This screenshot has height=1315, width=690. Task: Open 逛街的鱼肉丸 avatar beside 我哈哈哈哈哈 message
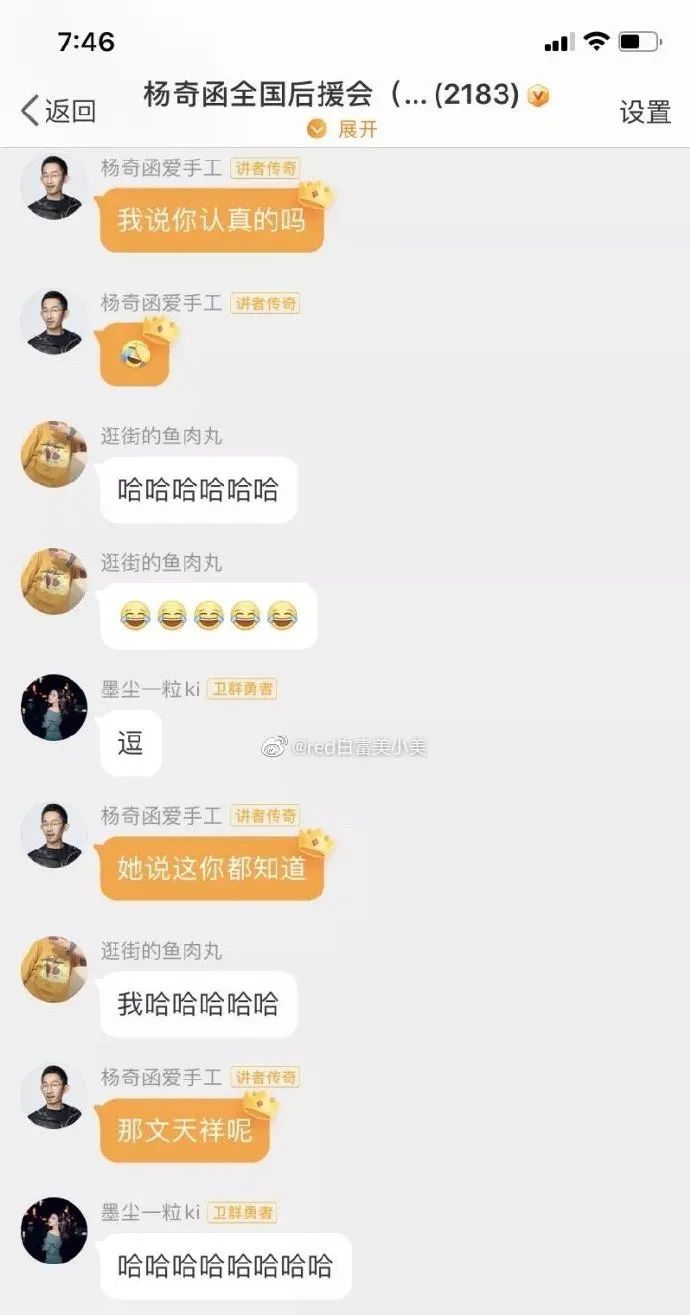tap(54, 969)
